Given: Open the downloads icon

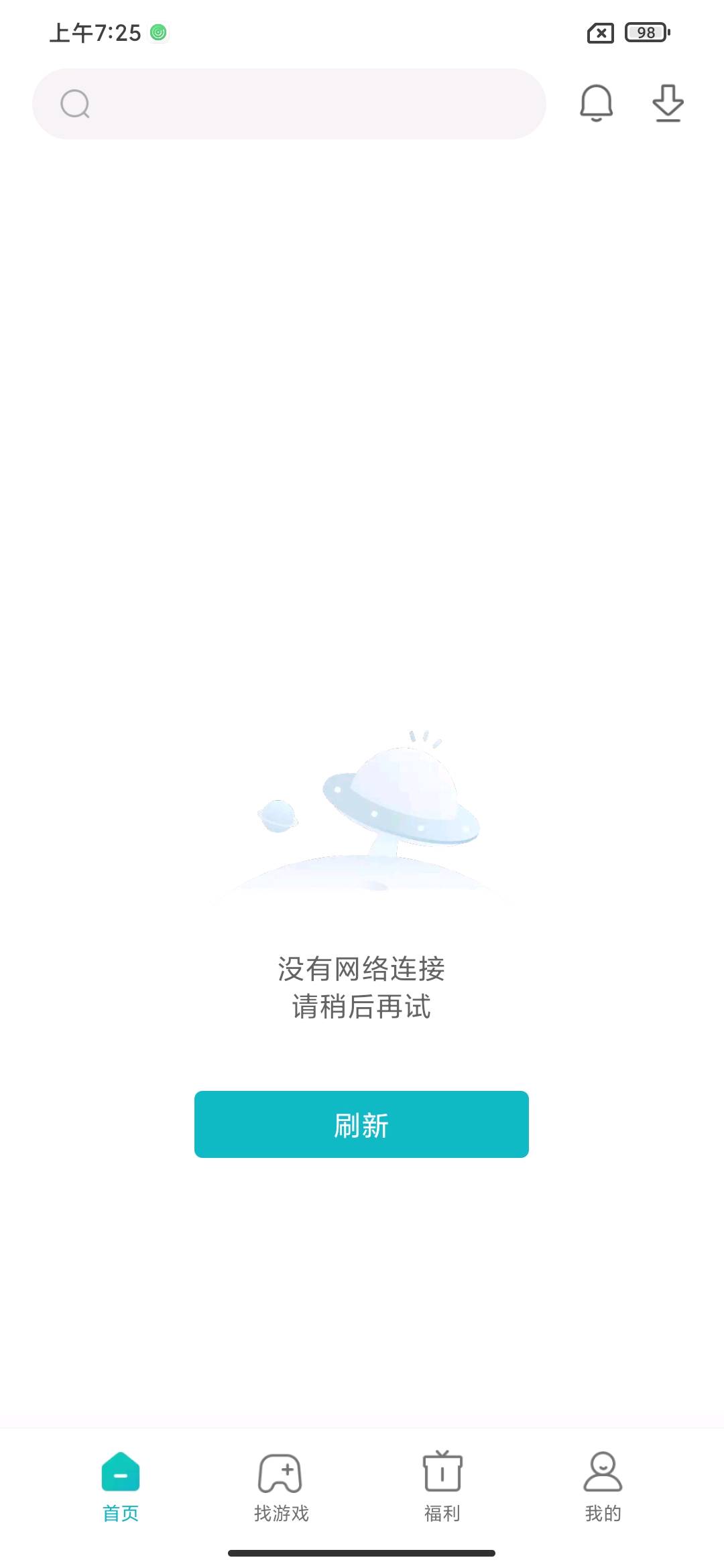Looking at the screenshot, I should click(668, 103).
